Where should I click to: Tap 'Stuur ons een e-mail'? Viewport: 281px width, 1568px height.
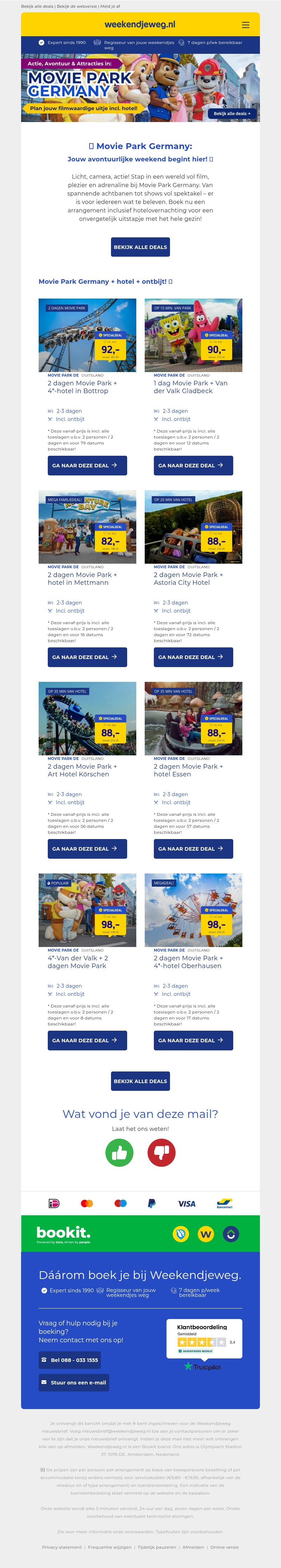point(74,1382)
